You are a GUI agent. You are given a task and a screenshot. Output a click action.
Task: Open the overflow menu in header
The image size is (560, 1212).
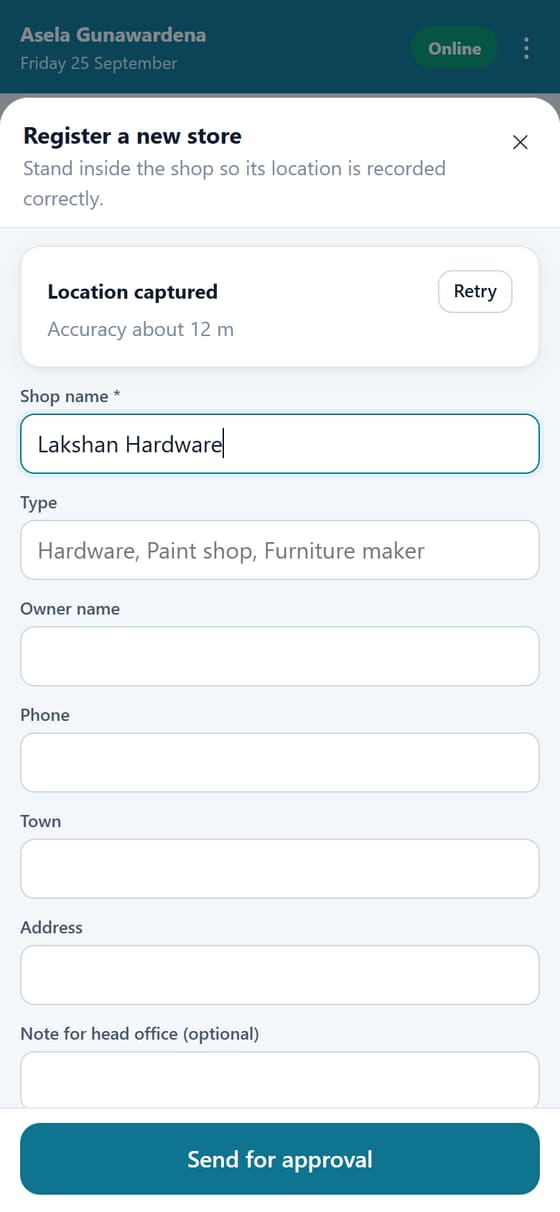tap(526, 48)
